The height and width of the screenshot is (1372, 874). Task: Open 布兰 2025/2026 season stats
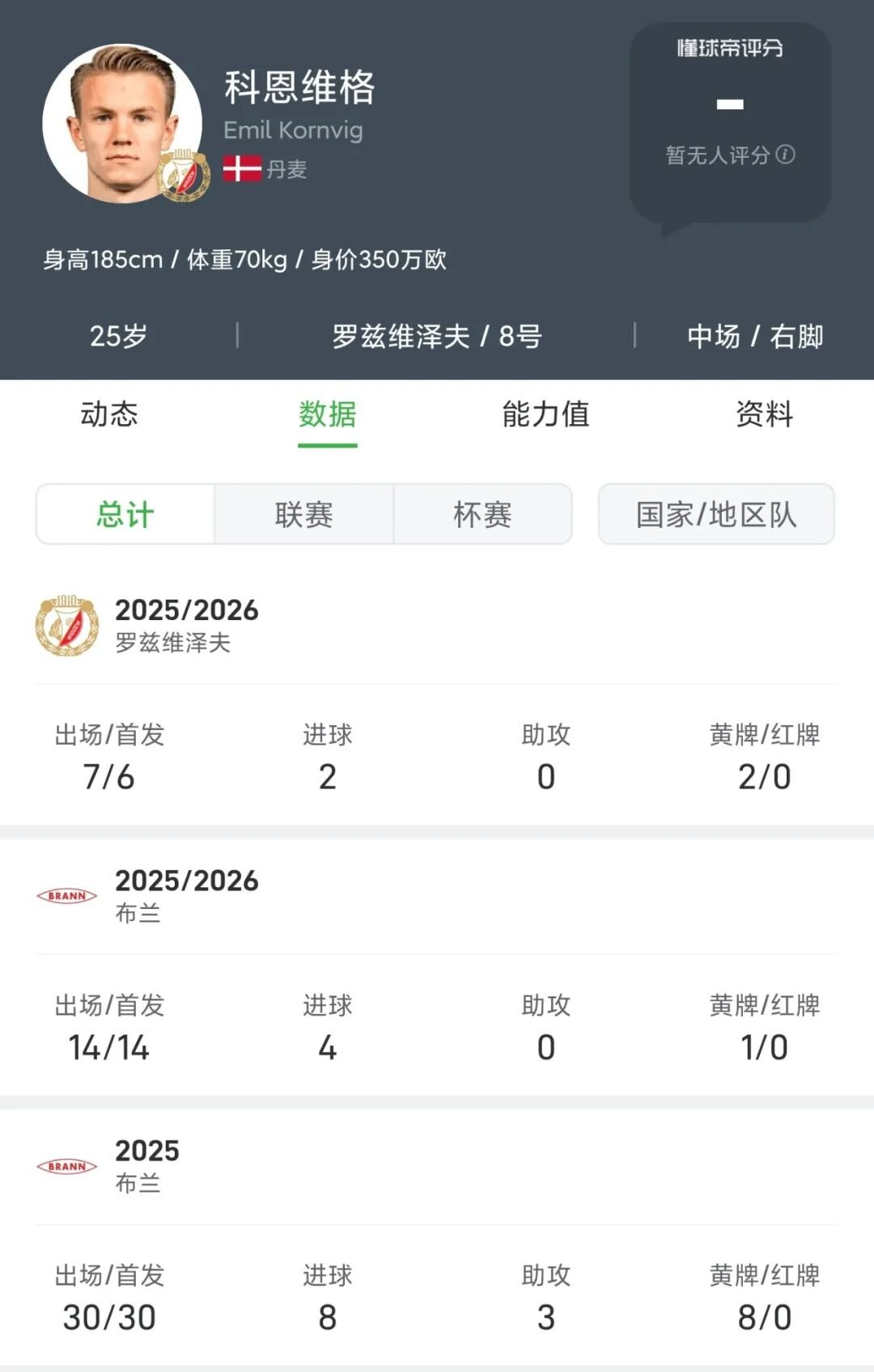tap(186, 895)
